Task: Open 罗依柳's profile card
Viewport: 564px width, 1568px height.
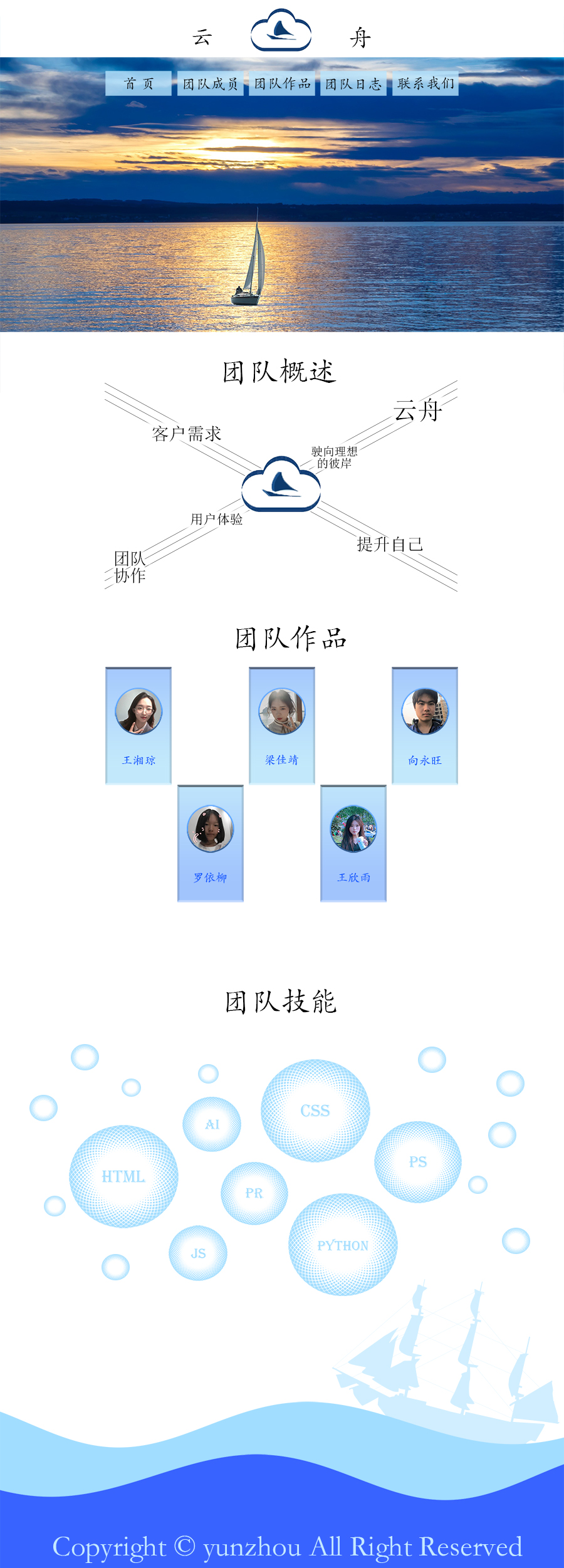Action: click(x=211, y=844)
